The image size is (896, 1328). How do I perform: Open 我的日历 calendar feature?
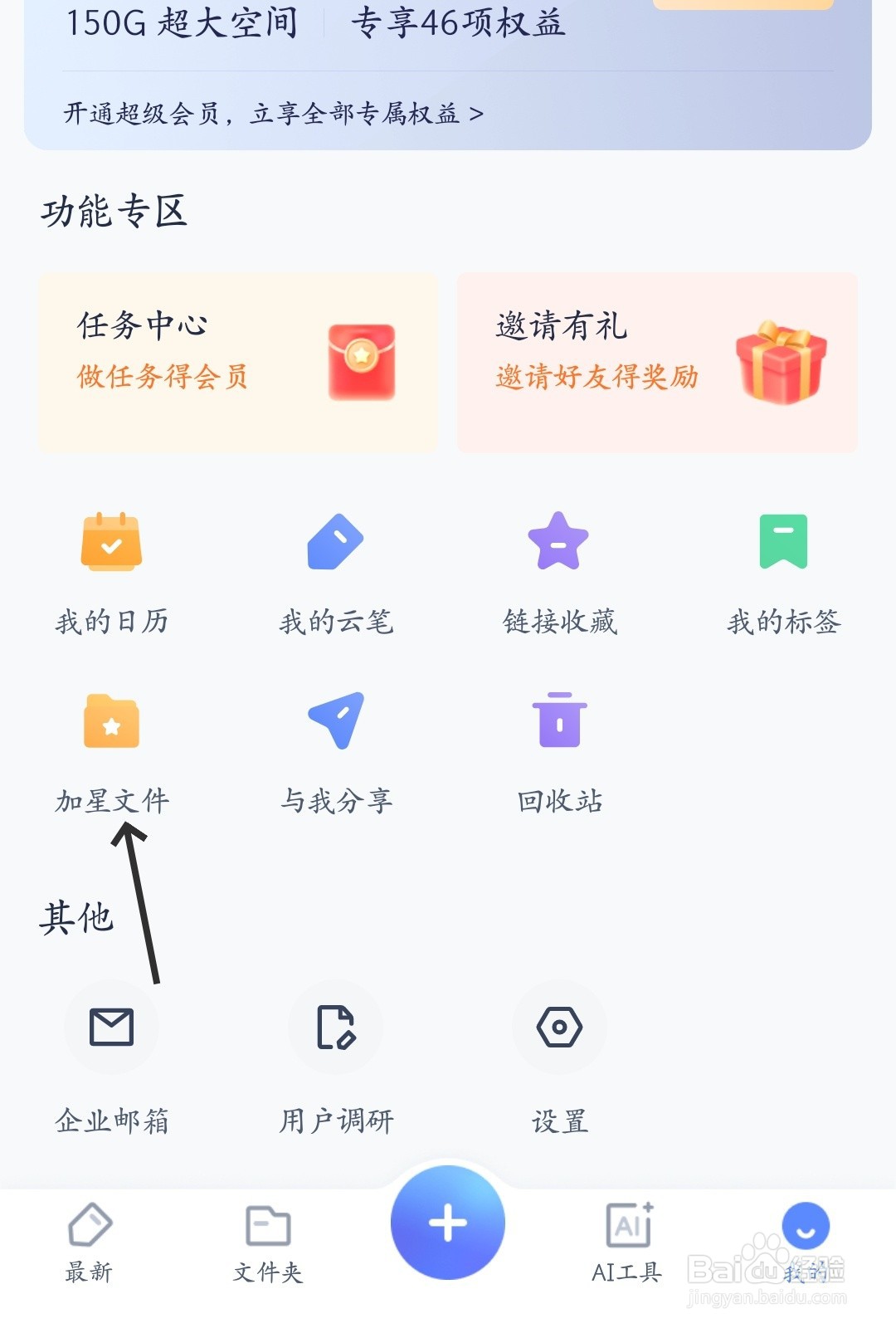click(112, 573)
